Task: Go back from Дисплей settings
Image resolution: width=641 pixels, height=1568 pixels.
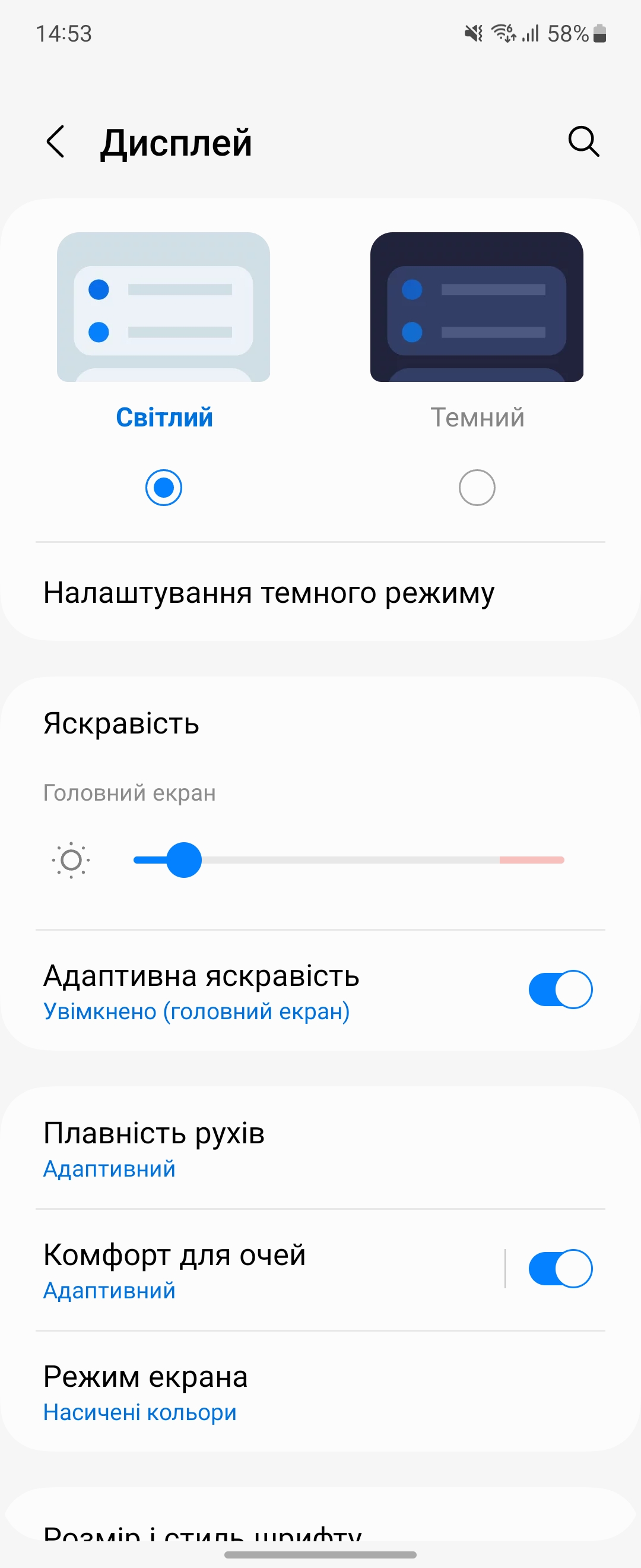Action: coord(55,143)
